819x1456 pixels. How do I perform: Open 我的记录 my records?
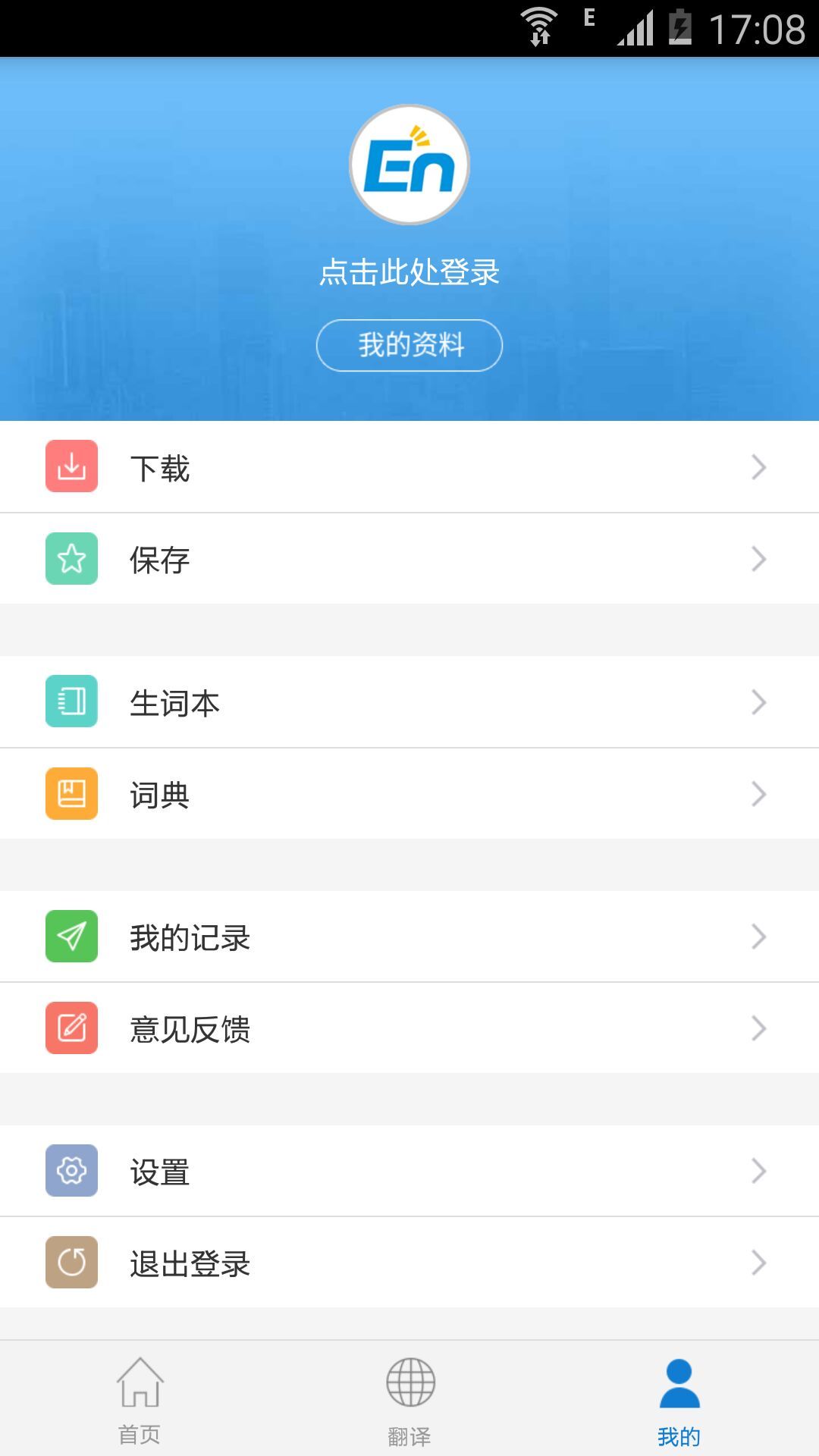click(x=409, y=937)
